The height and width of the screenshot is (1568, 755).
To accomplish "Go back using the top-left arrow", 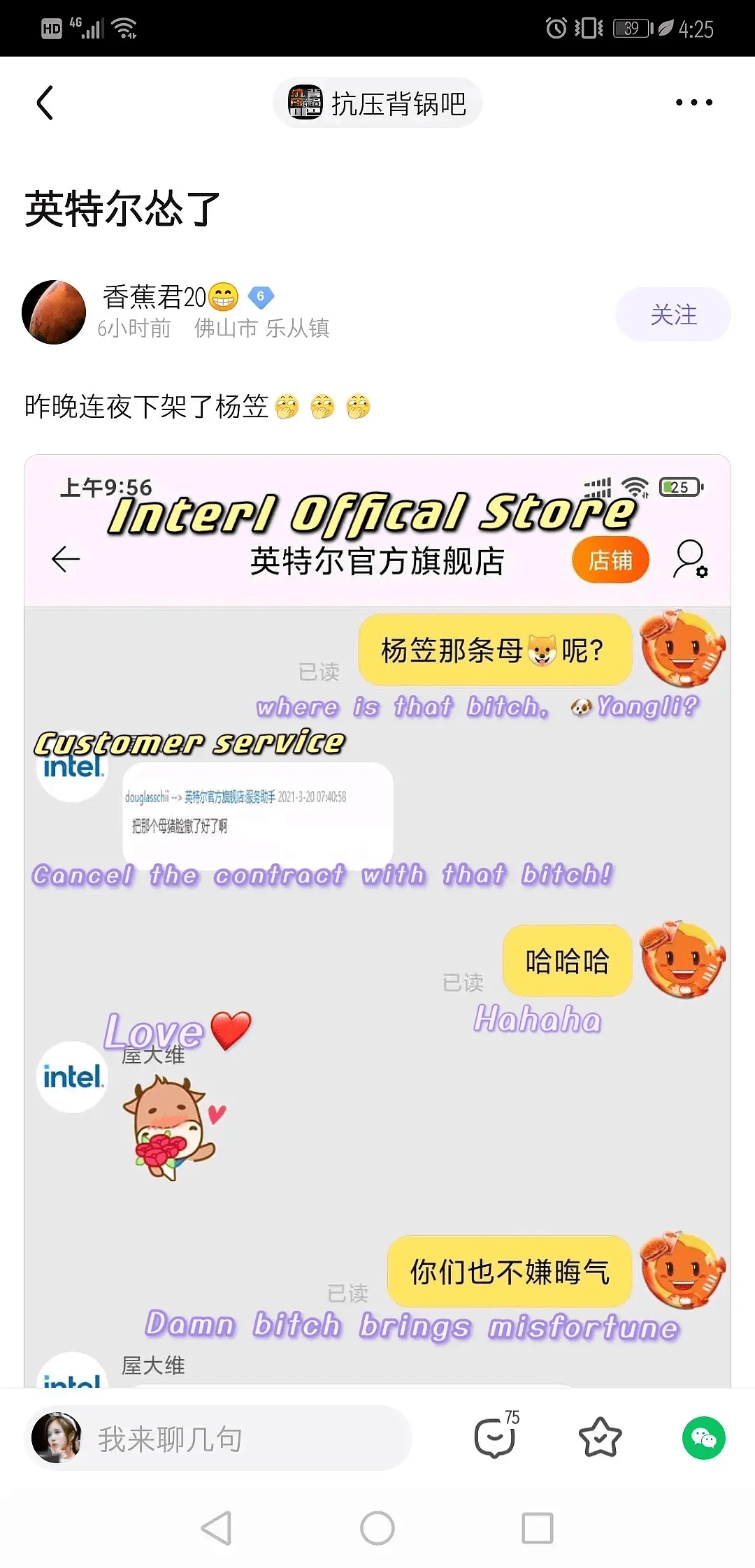I will 45,103.
